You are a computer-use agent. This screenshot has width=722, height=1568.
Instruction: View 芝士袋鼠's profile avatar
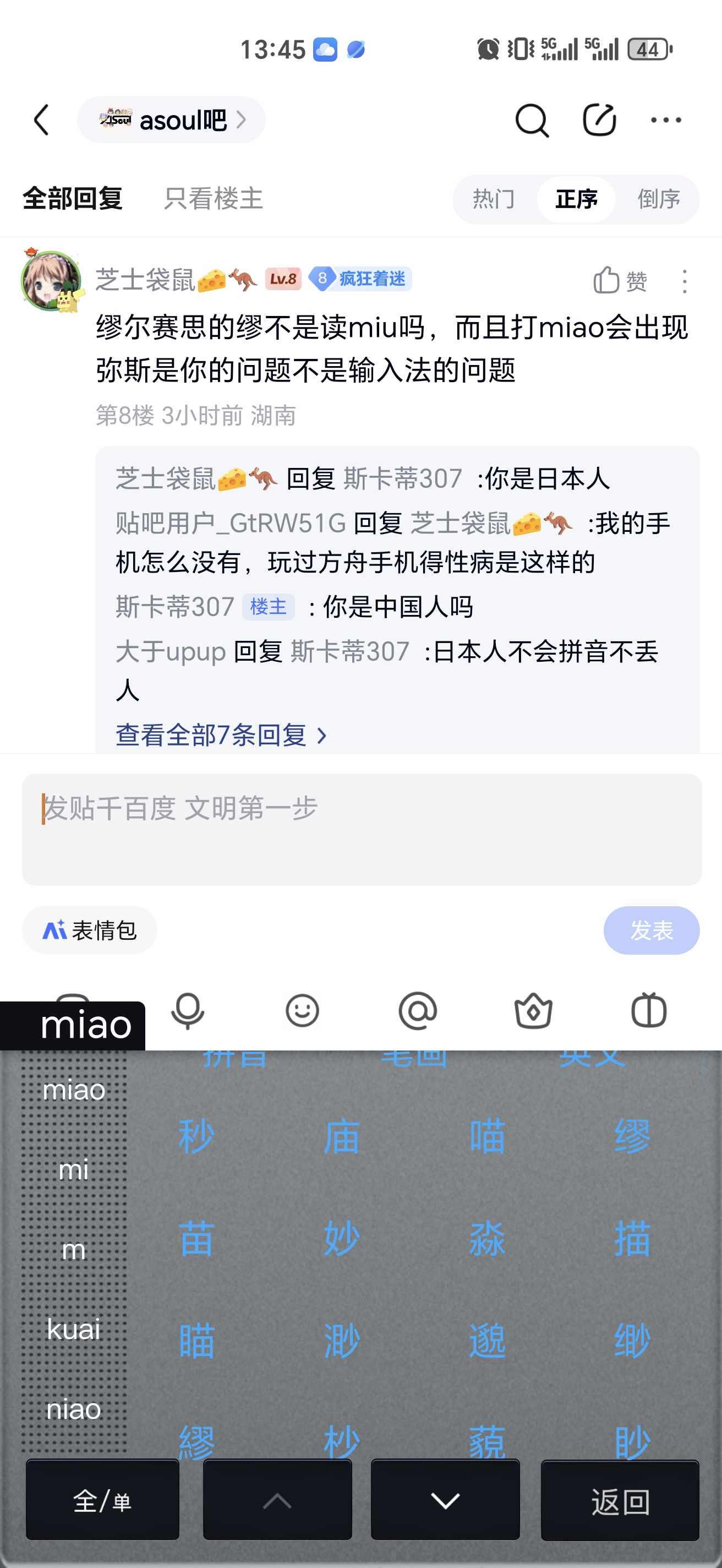coord(51,281)
